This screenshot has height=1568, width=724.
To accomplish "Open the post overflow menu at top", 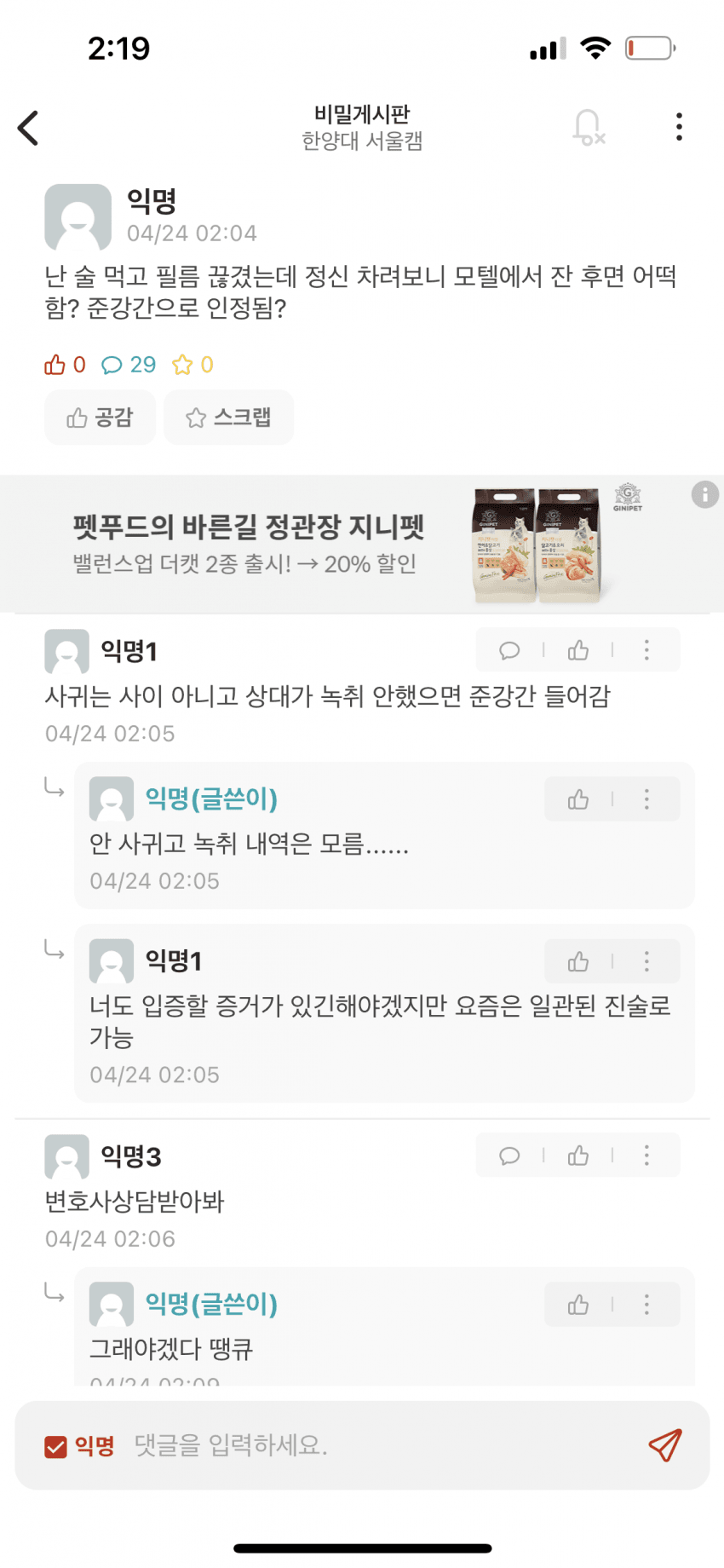I will point(679,127).
